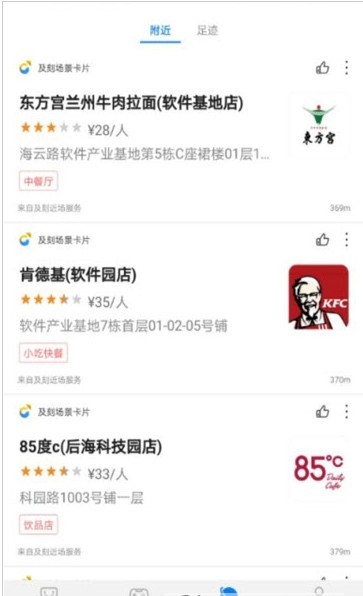Like the 肯德基(软件园店) card
The height and width of the screenshot is (596, 363).
[x=322, y=240]
